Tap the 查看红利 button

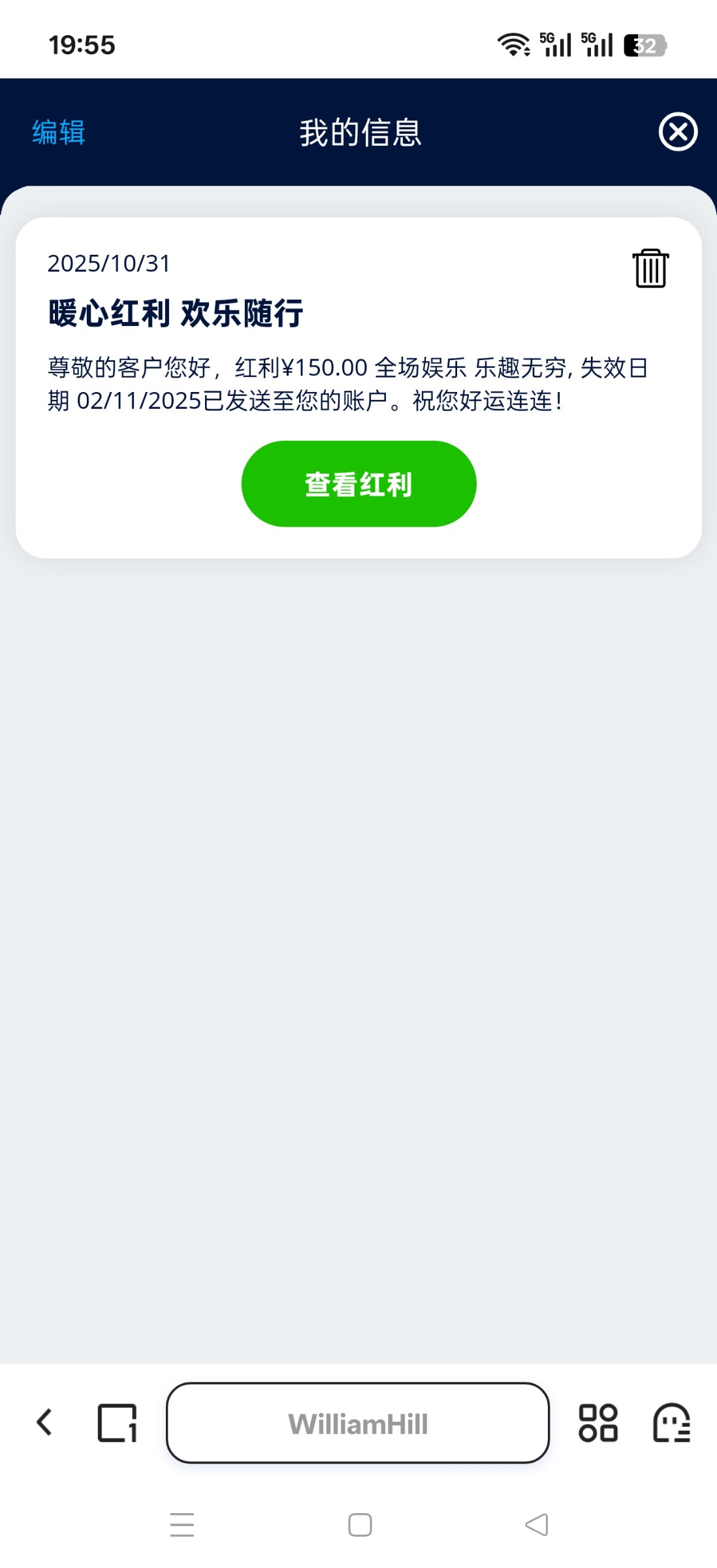358,484
